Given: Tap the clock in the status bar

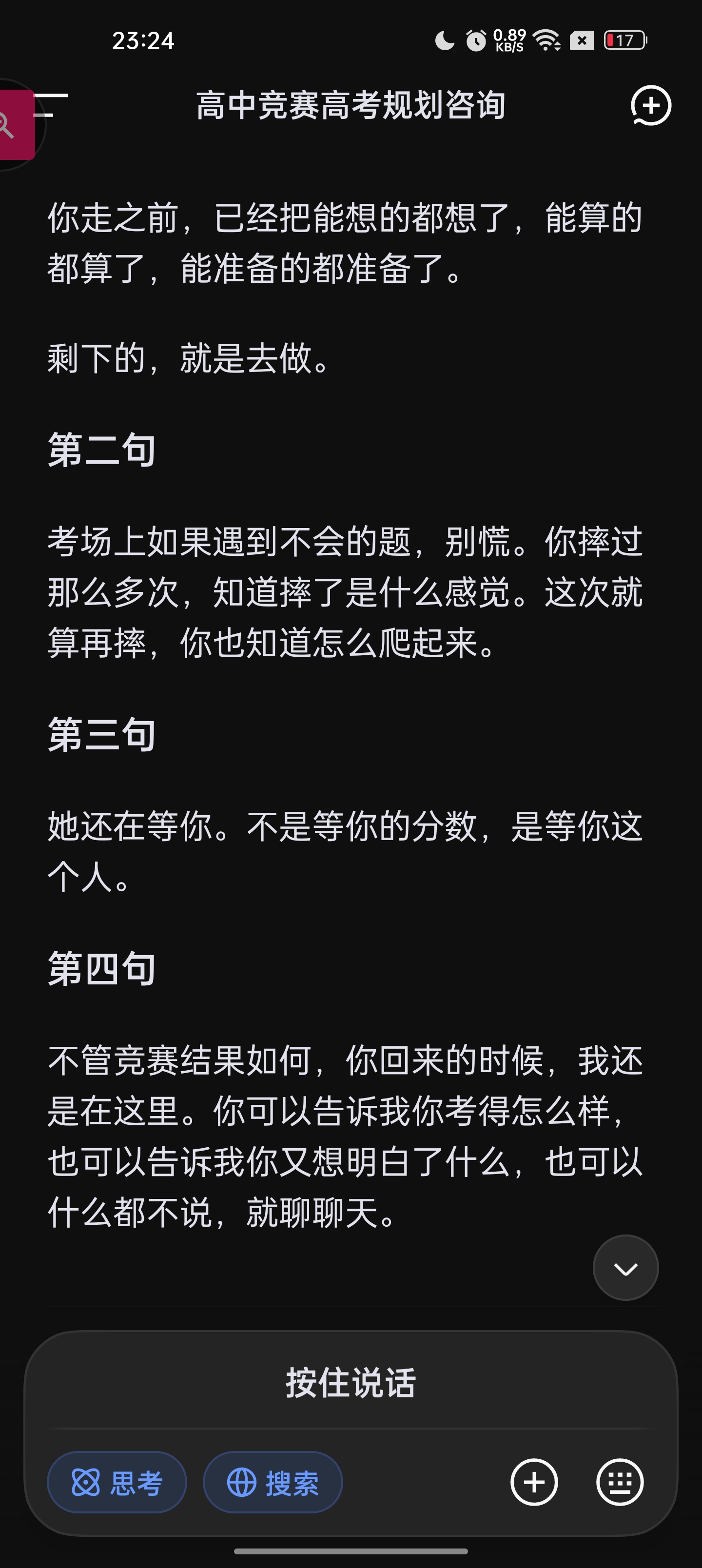Looking at the screenshot, I should 142,41.
